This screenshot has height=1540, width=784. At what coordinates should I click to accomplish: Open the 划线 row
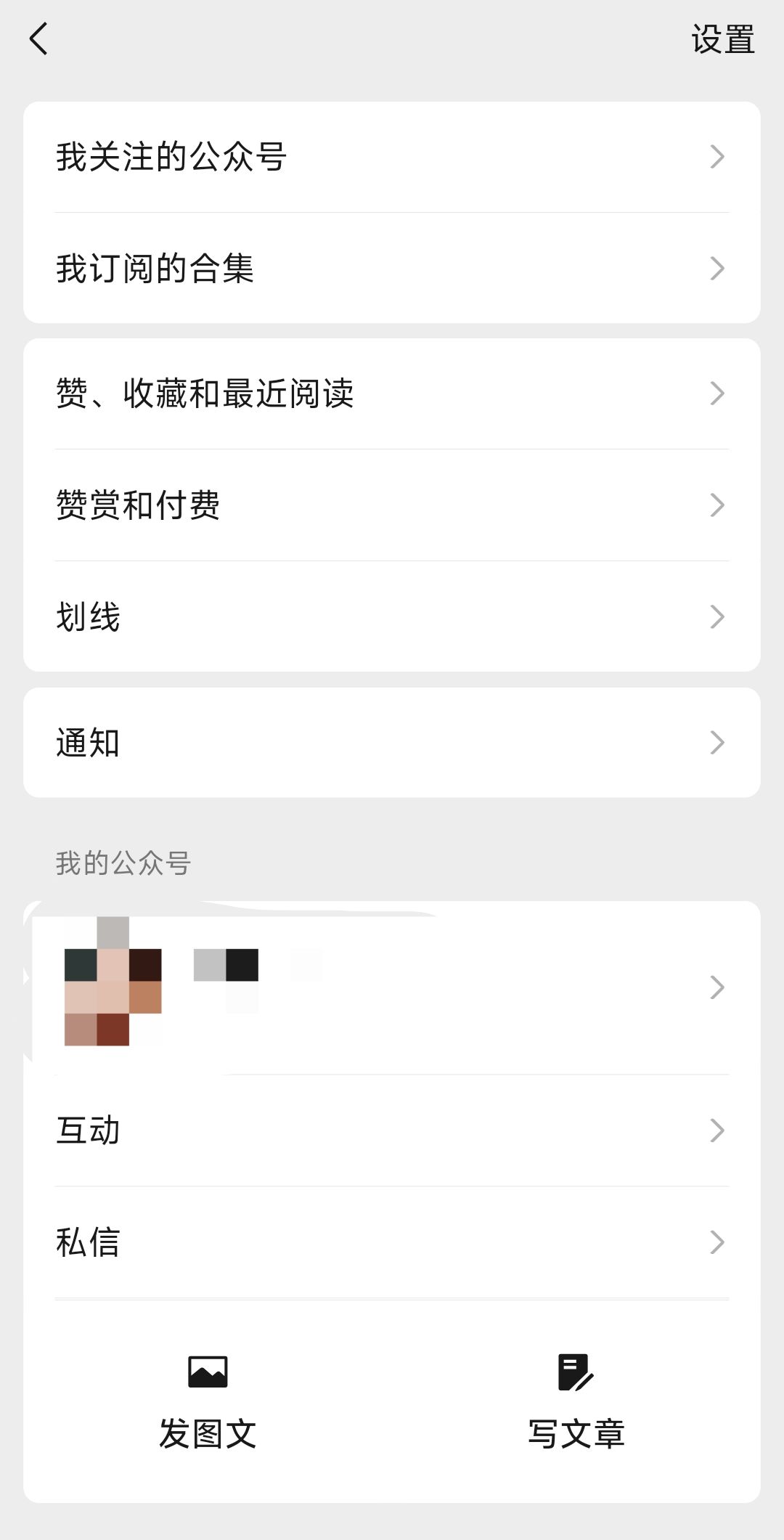(392, 616)
